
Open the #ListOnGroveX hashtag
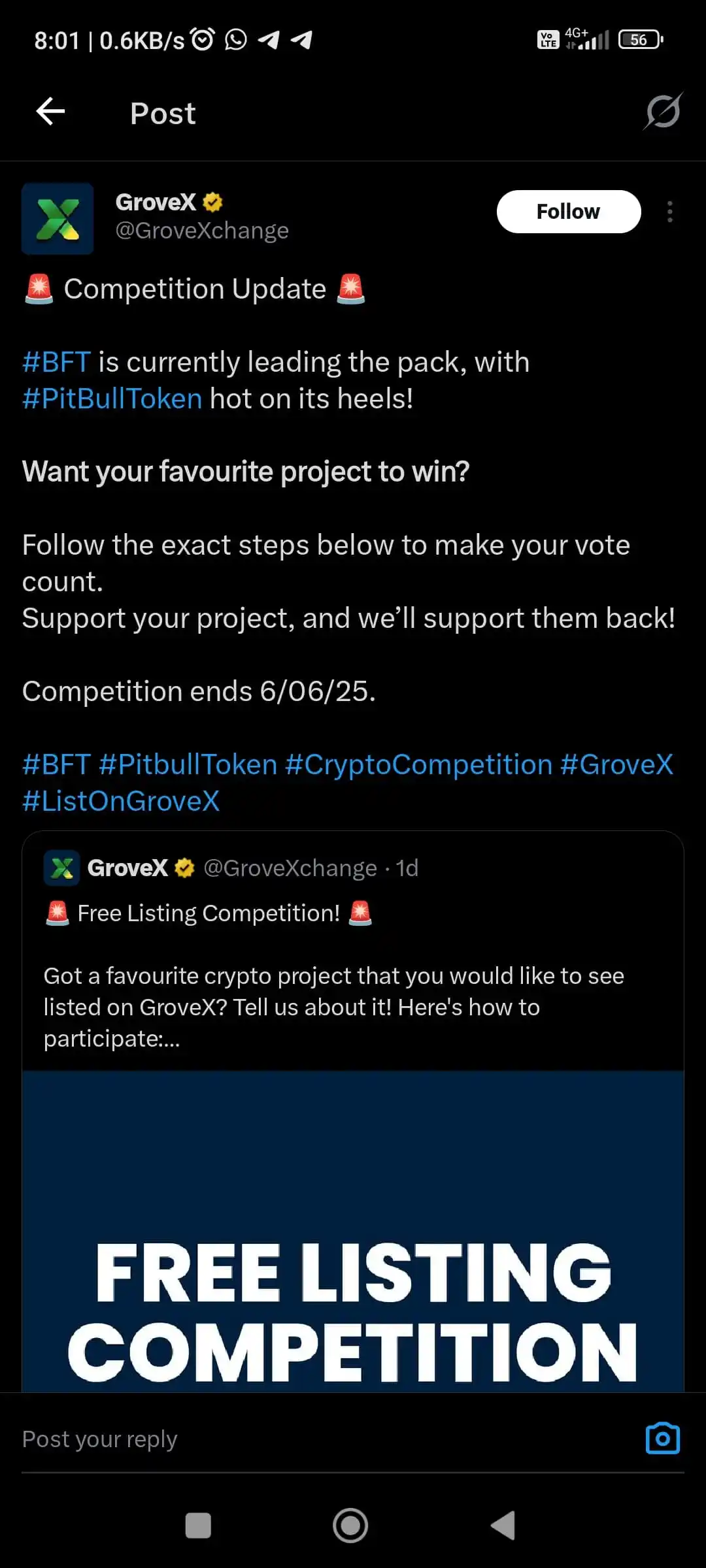click(x=121, y=801)
